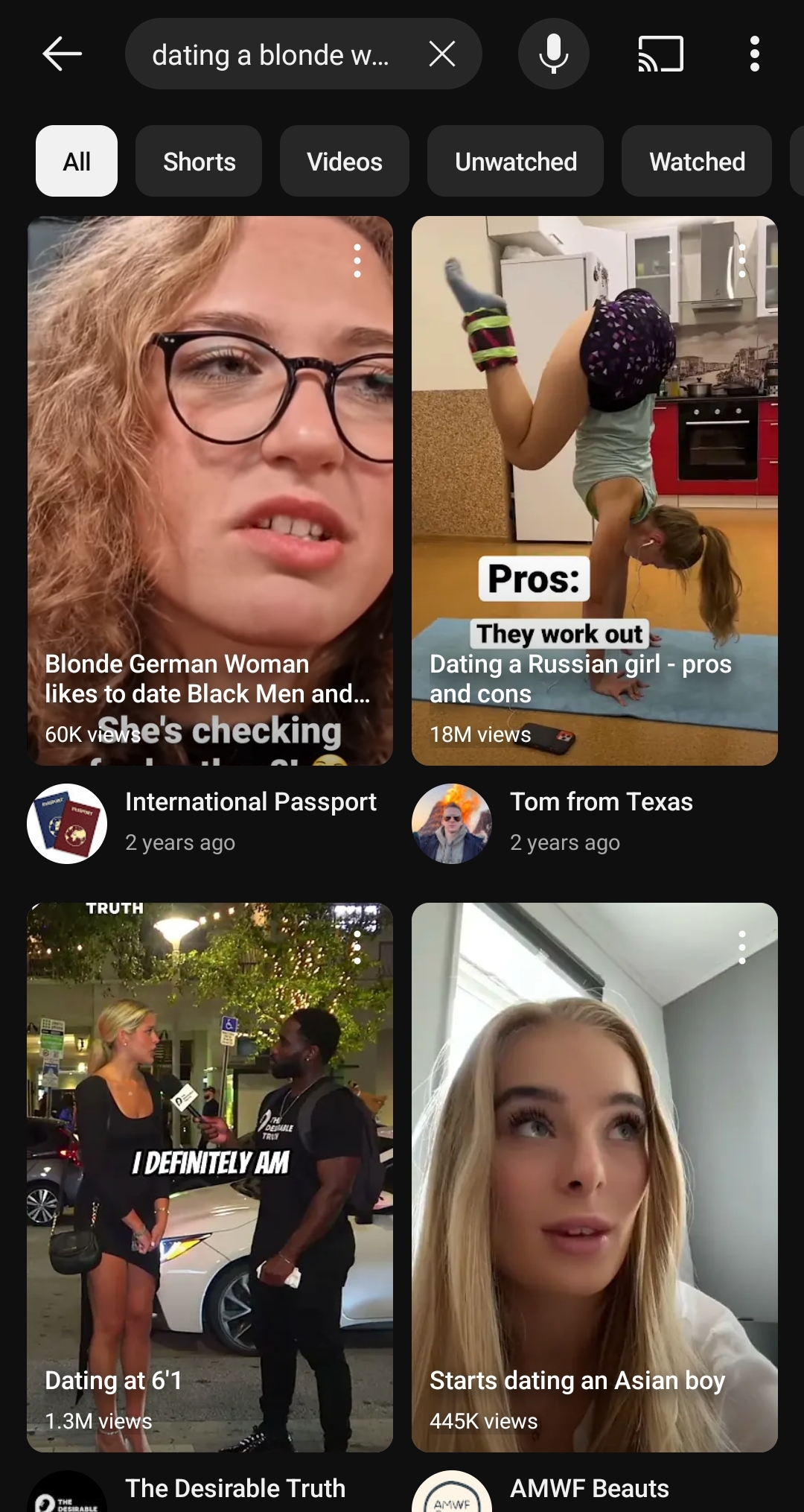Clear the search query text

pyautogui.click(x=442, y=54)
